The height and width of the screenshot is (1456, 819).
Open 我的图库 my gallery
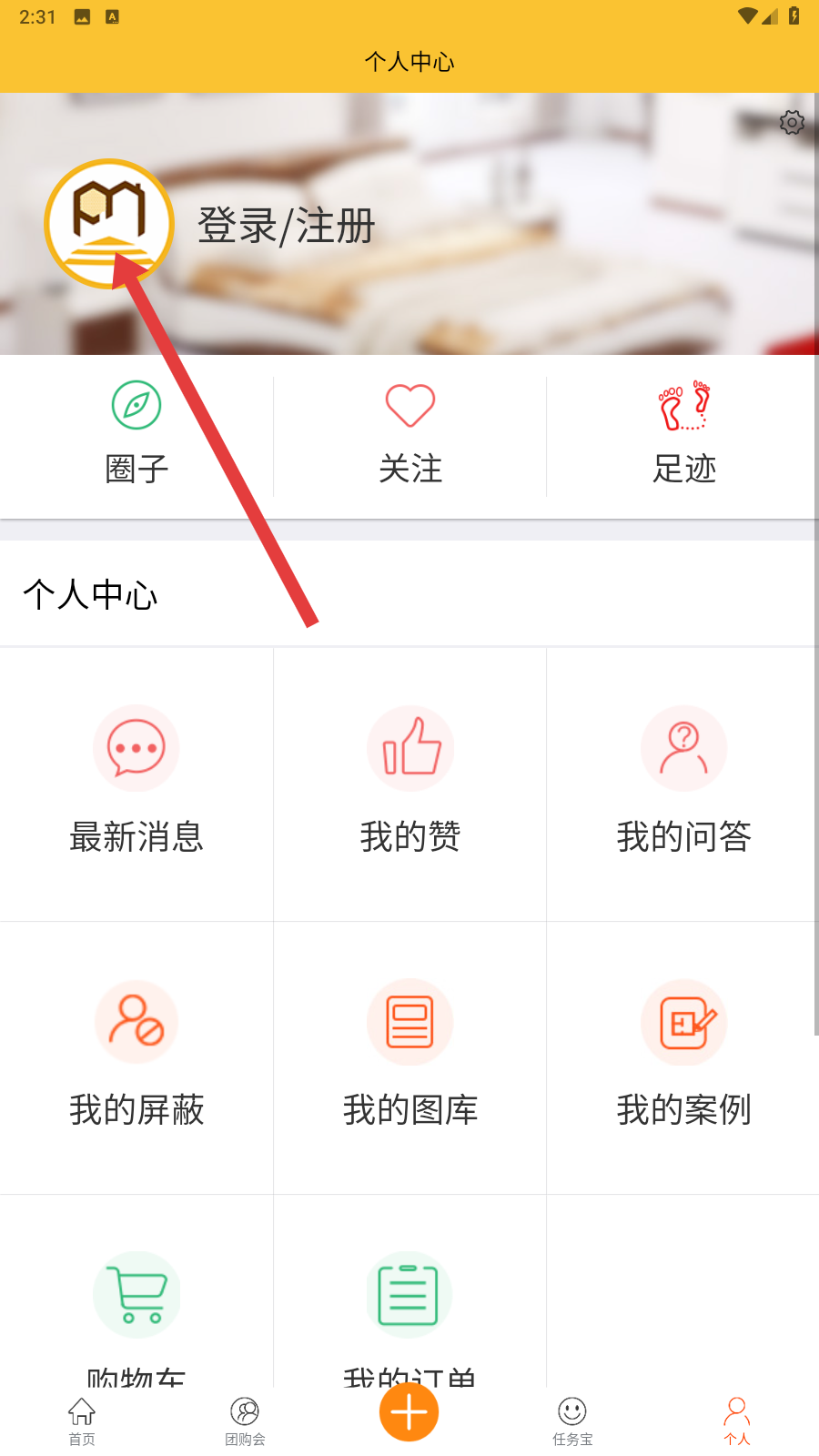[409, 1056]
